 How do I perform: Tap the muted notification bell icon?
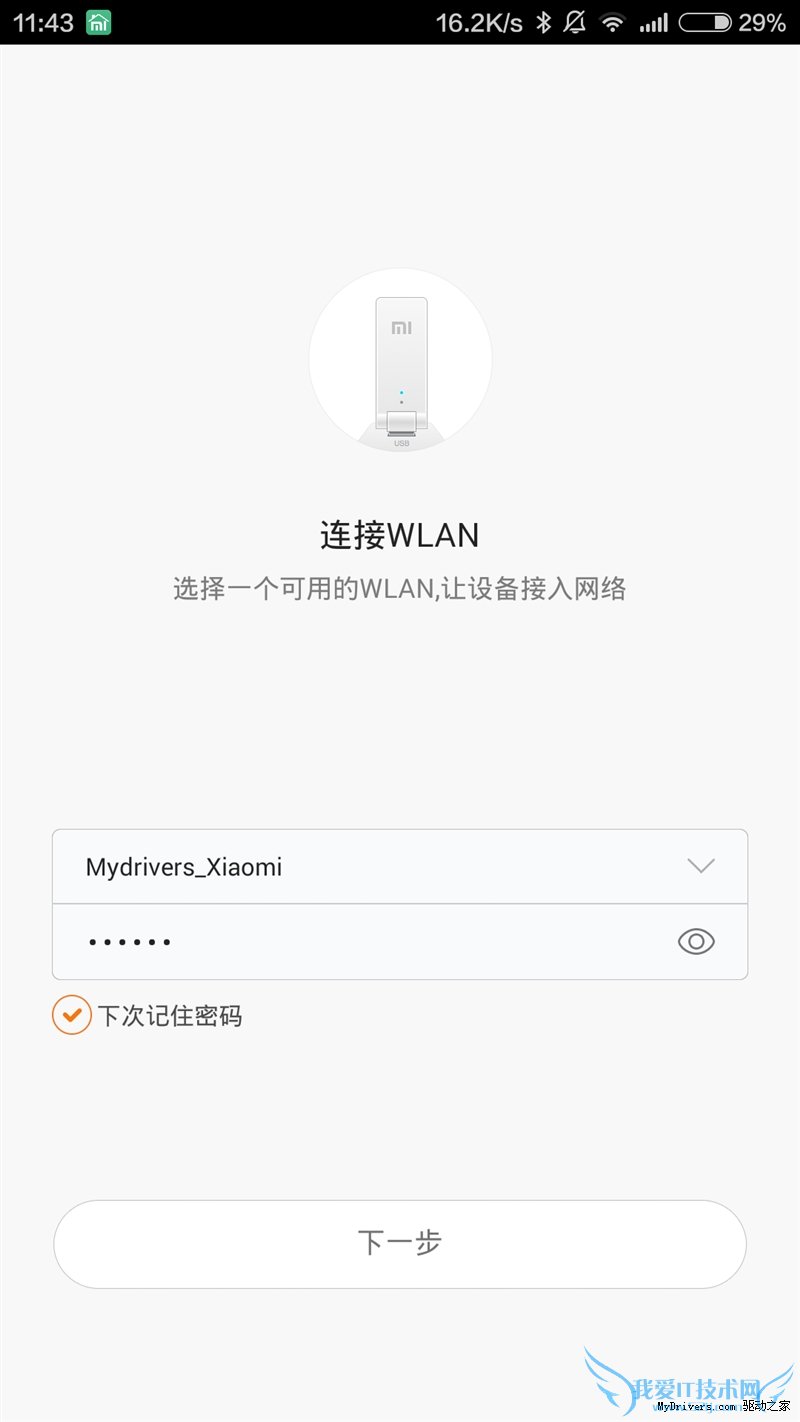point(573,21)
